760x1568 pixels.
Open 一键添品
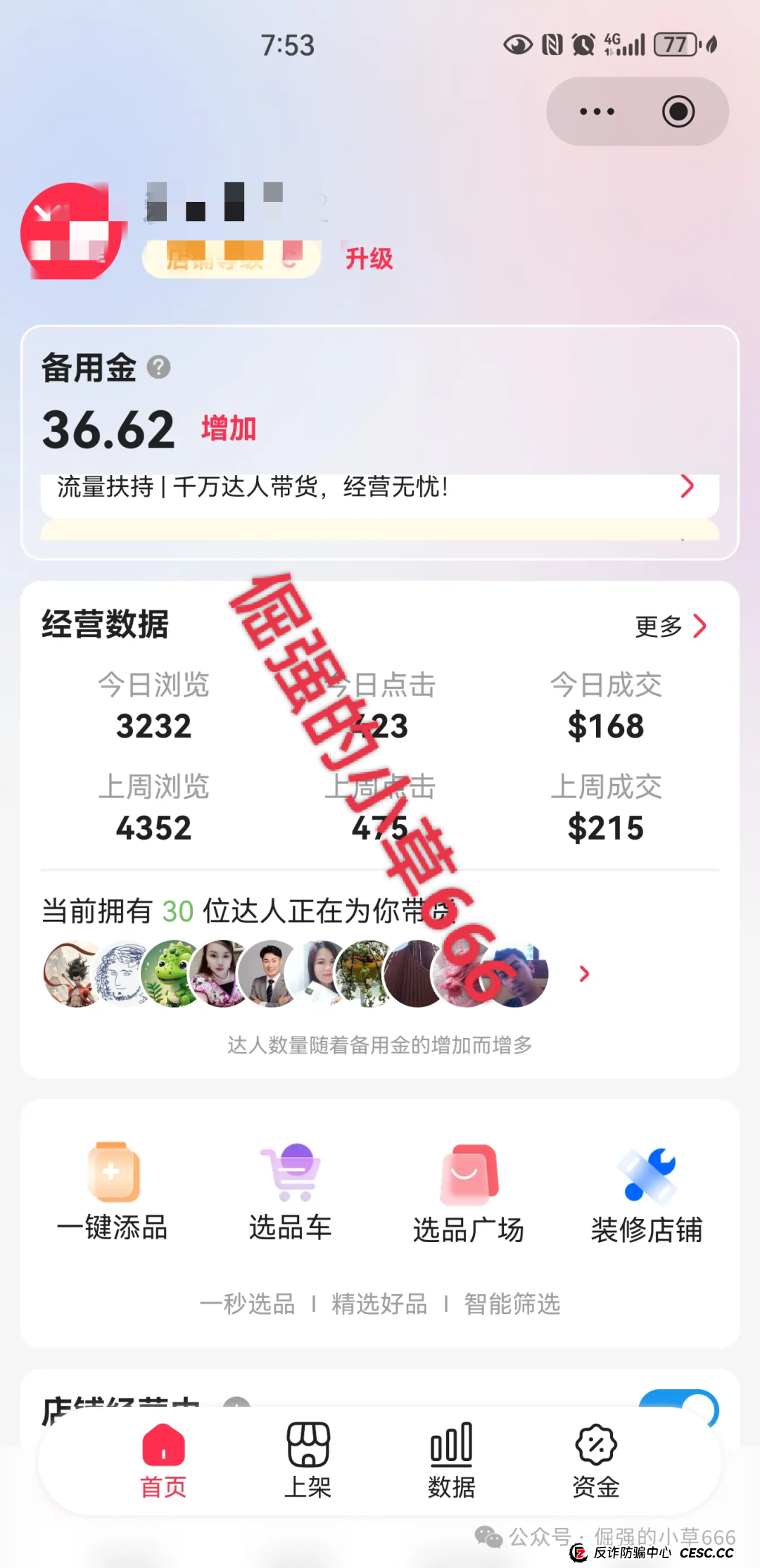(113, 1191)
